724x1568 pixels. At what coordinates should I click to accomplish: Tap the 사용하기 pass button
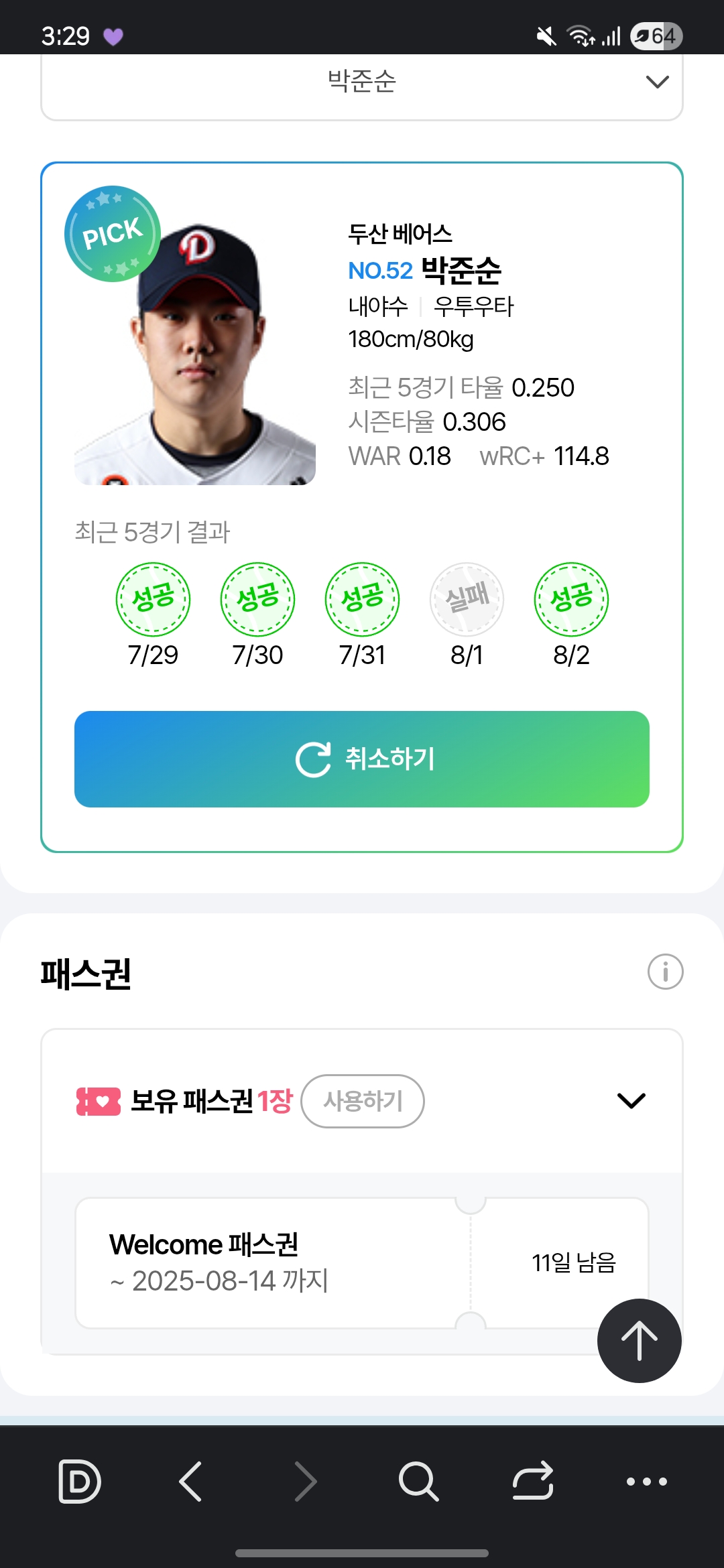click(362, 1101)
